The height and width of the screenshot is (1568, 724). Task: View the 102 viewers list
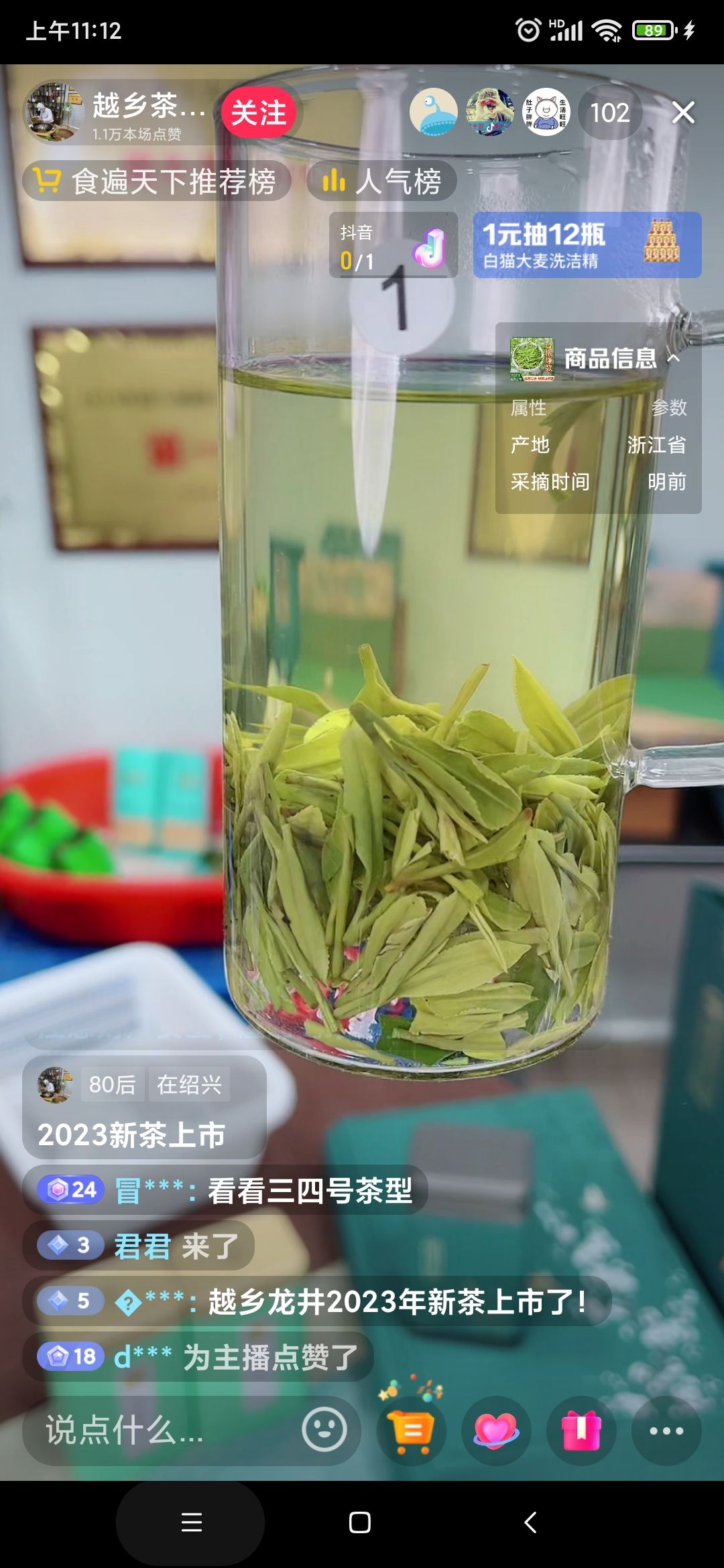pyautogui.click(x=609, y=113)
